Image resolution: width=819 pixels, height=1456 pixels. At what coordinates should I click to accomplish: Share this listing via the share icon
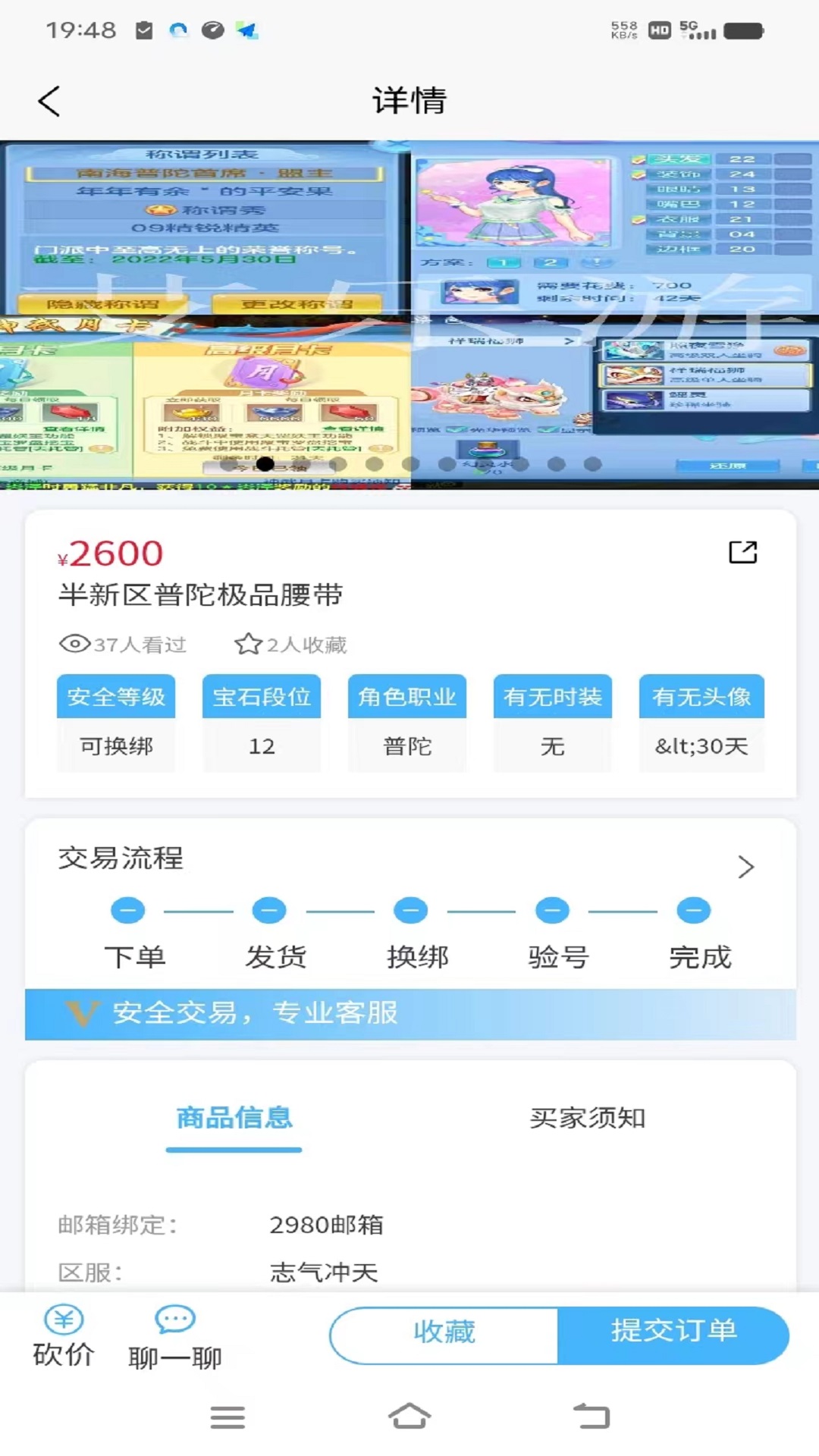point(742,552)
